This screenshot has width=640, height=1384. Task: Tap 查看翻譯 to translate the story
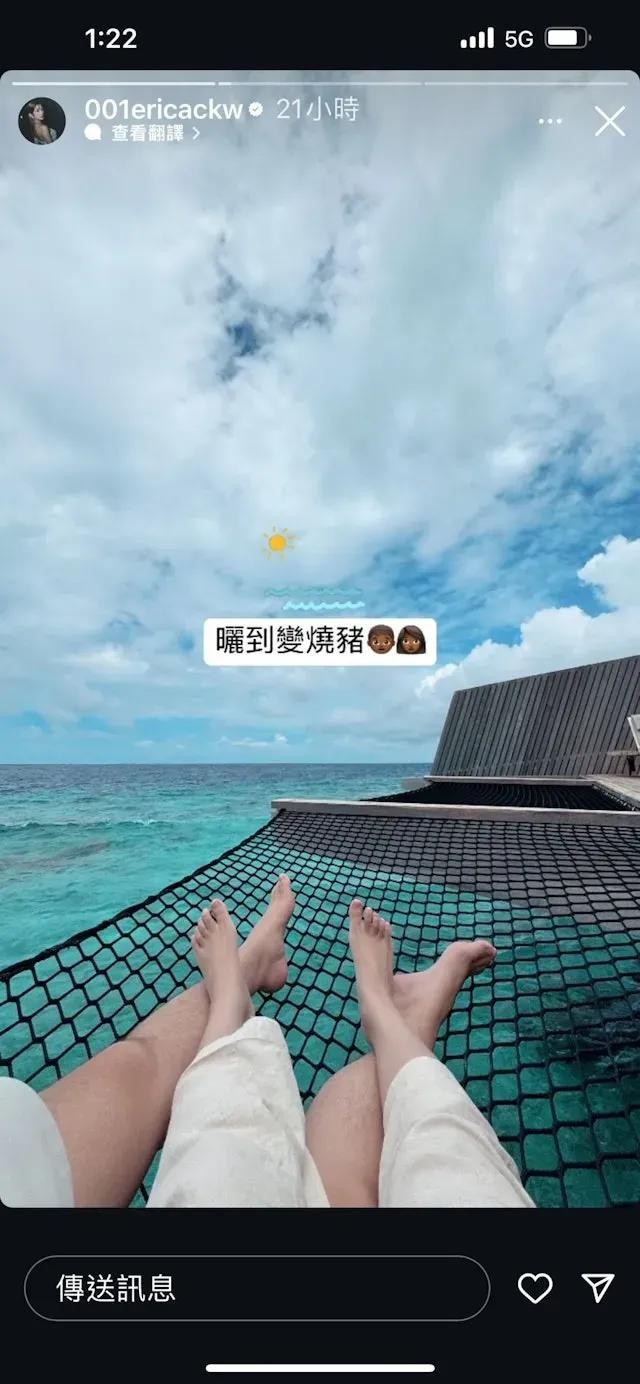point(147,134)
